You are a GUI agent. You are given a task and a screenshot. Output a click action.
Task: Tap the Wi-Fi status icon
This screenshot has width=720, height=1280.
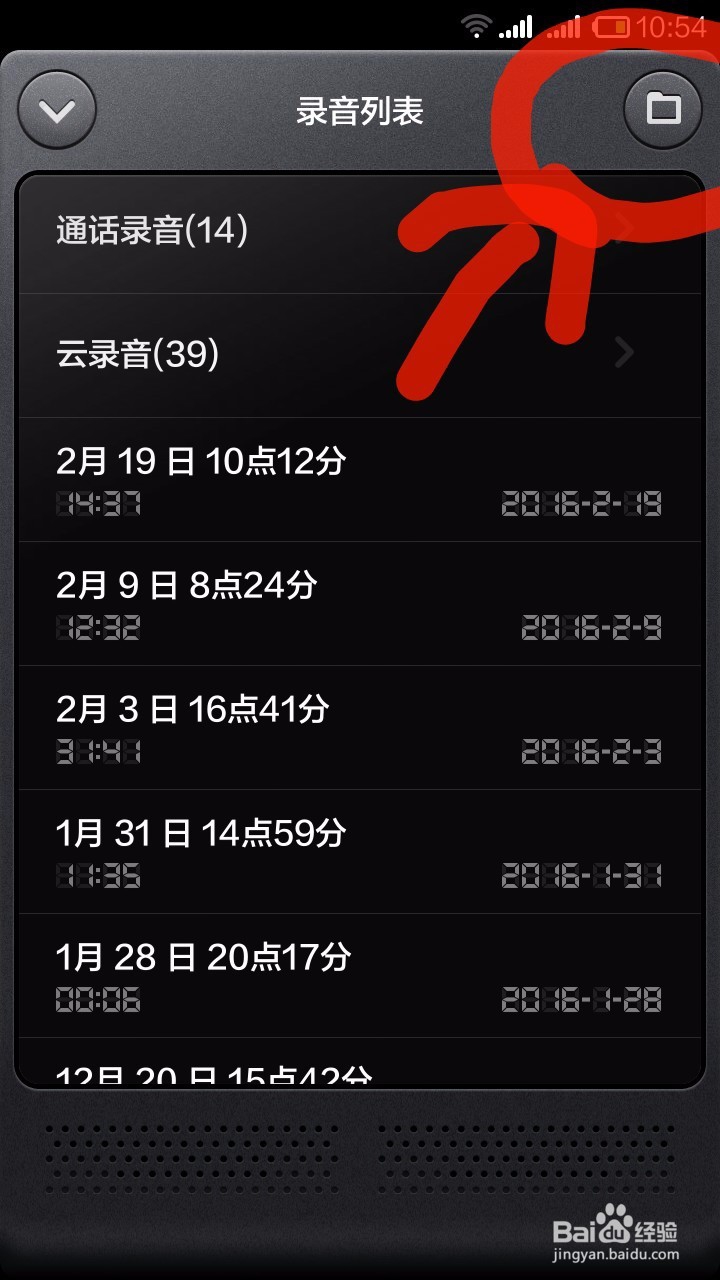coord(478,25)
